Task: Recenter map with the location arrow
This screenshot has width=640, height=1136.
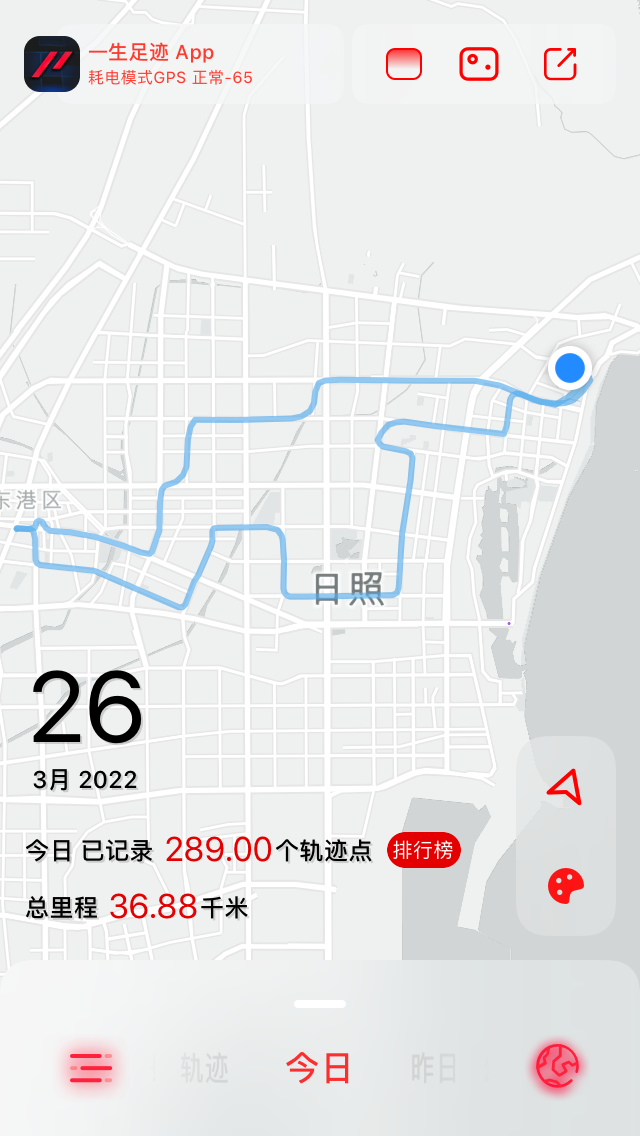Action: (x=566, y=788)
